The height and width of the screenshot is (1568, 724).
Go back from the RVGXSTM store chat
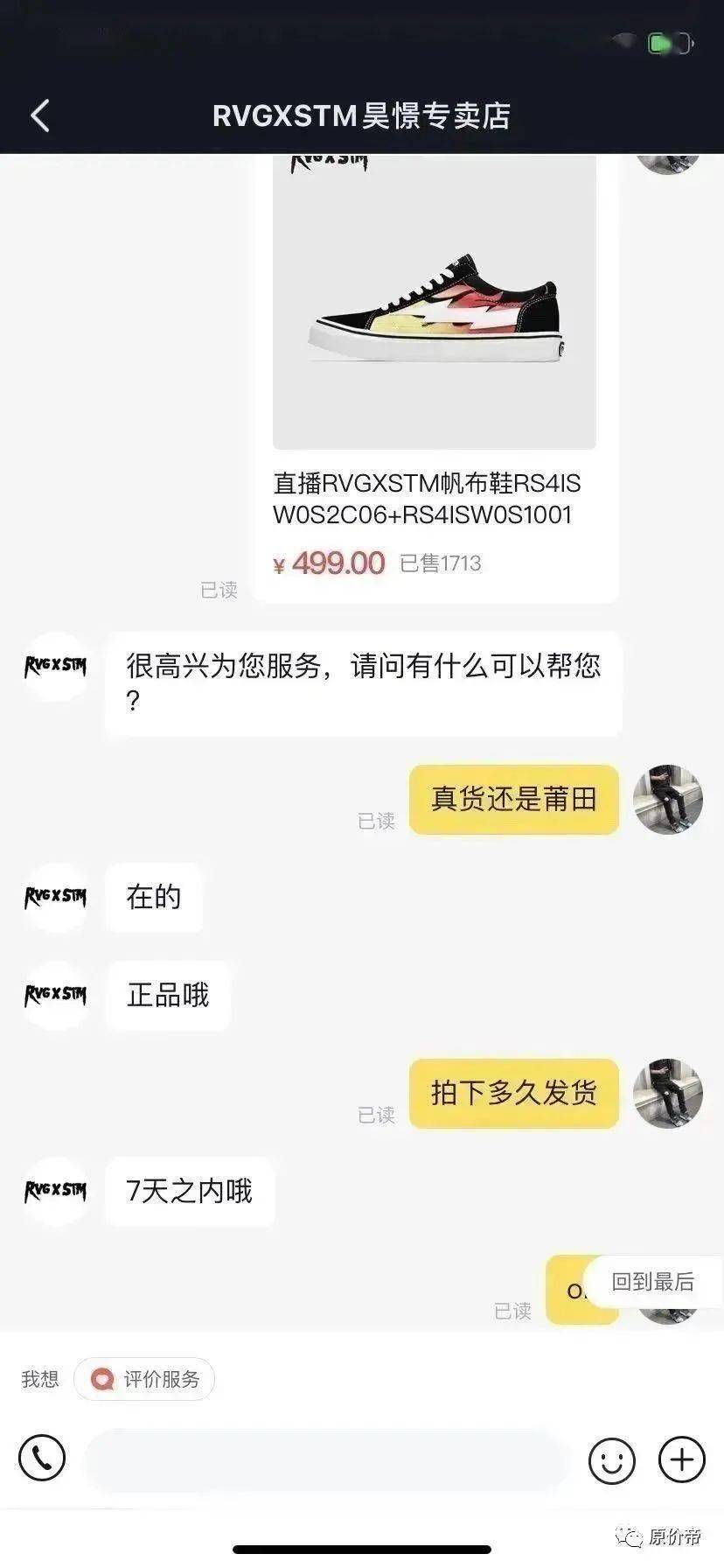40,115
